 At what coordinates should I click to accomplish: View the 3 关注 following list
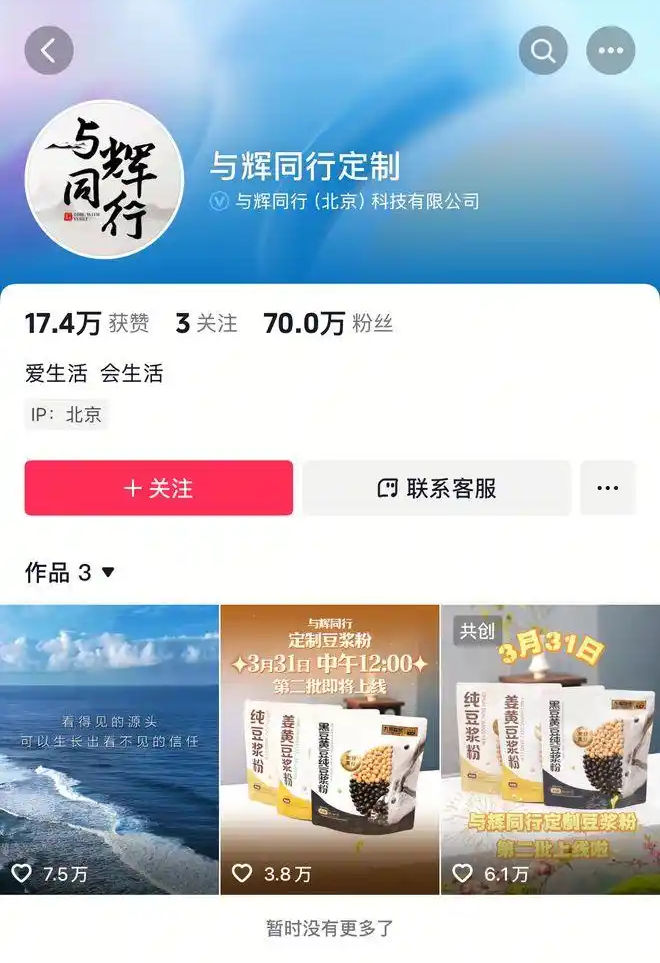(206, 323)
